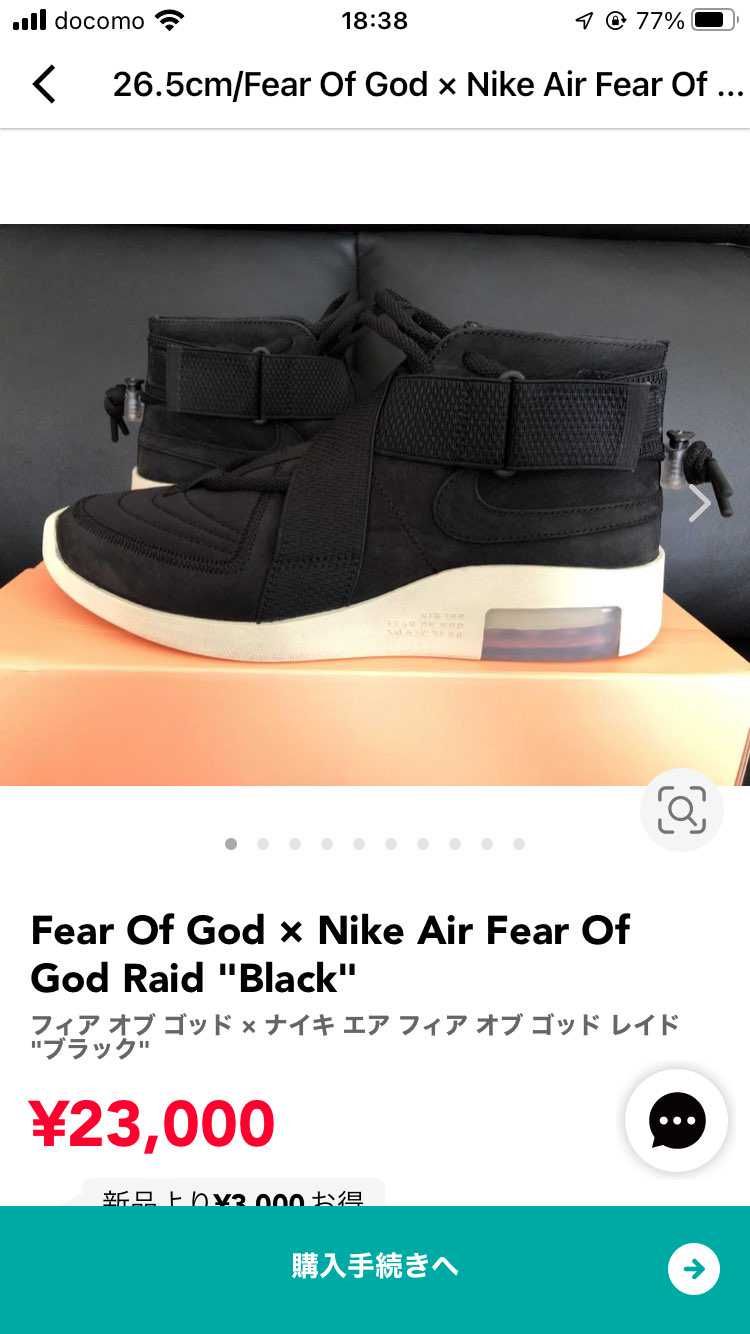This screenshot has height=1334, width=750.
Task: Go back using the header arrow
Action: 44,85
